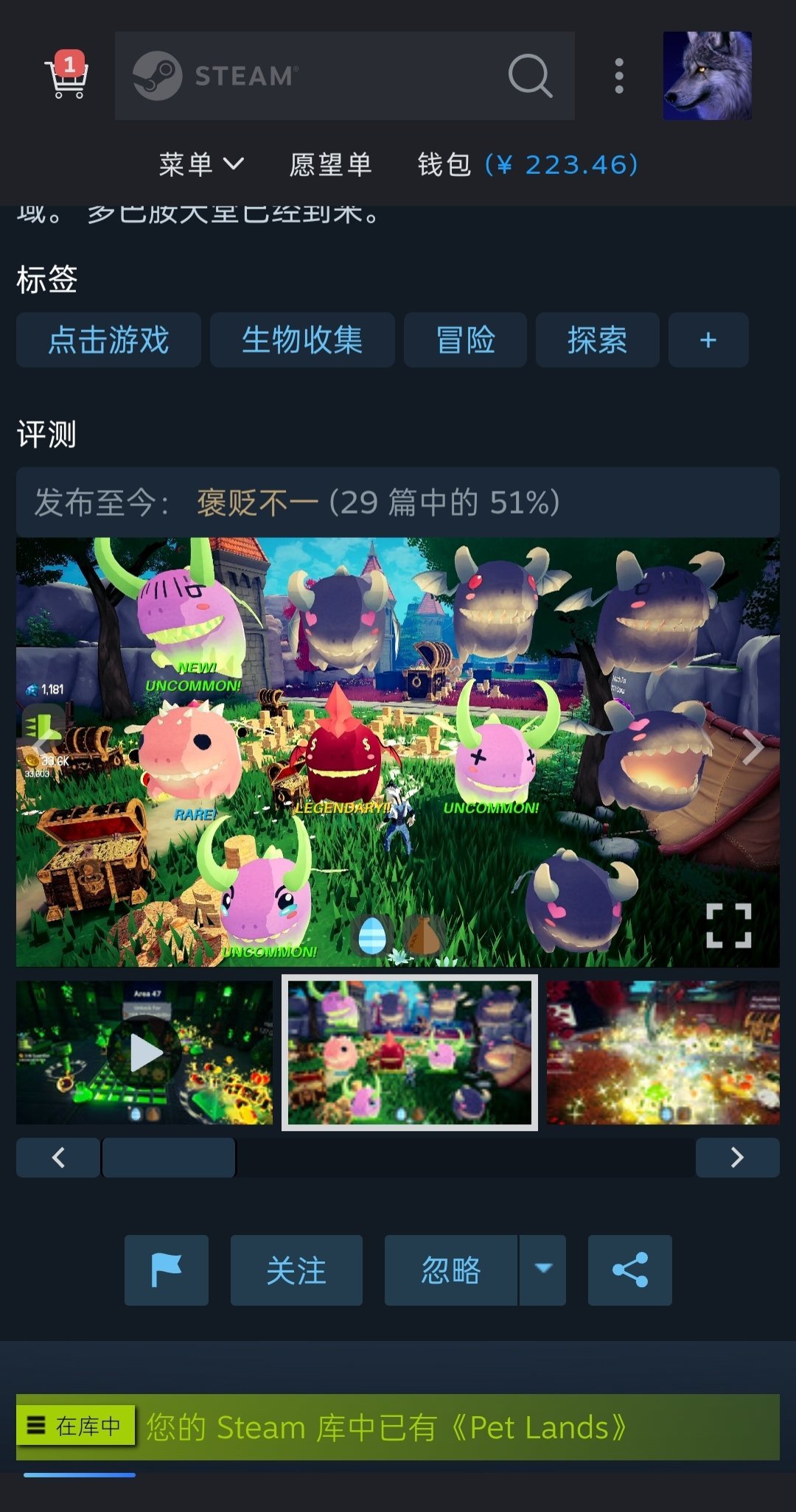This screenshot has width=796, height=1512.
Task: Go to 愿望单 wishlist
Action: (x=330, y=164)
